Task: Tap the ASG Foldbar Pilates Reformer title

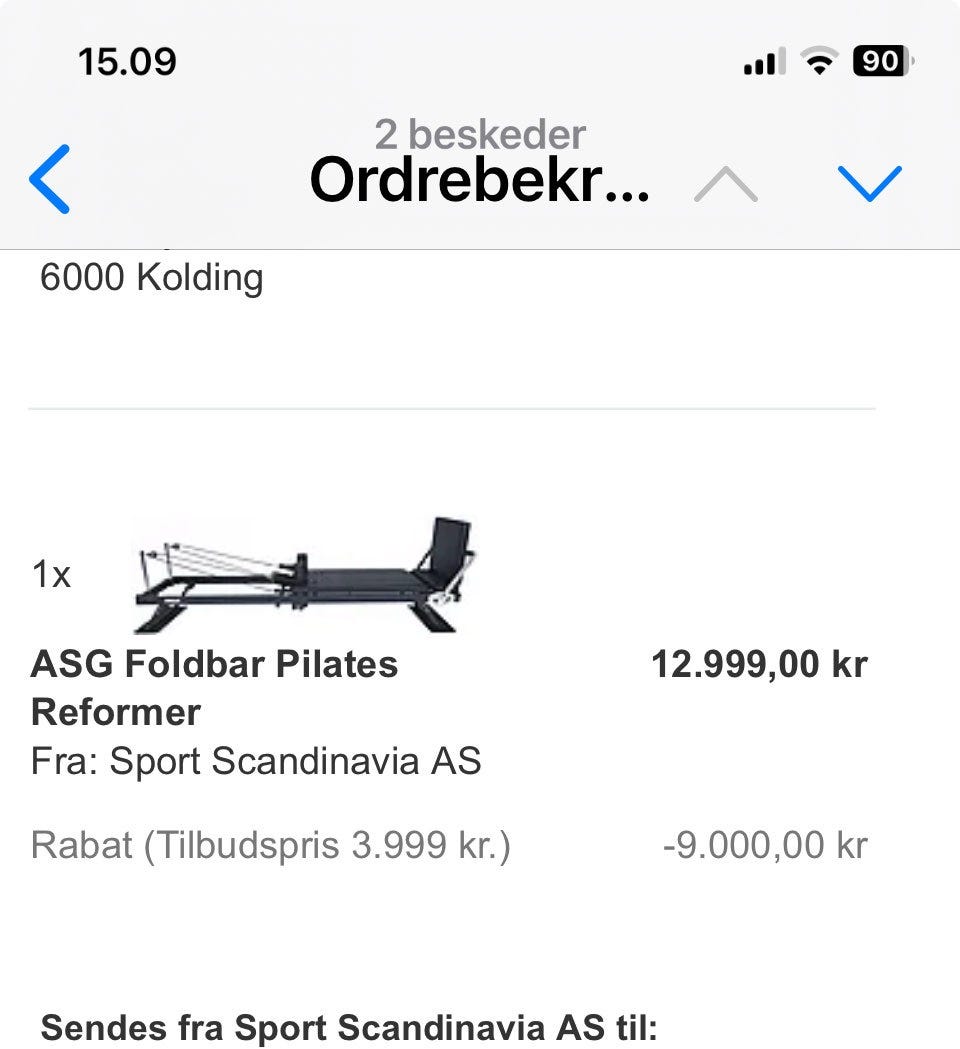Action: coord(215,687)
